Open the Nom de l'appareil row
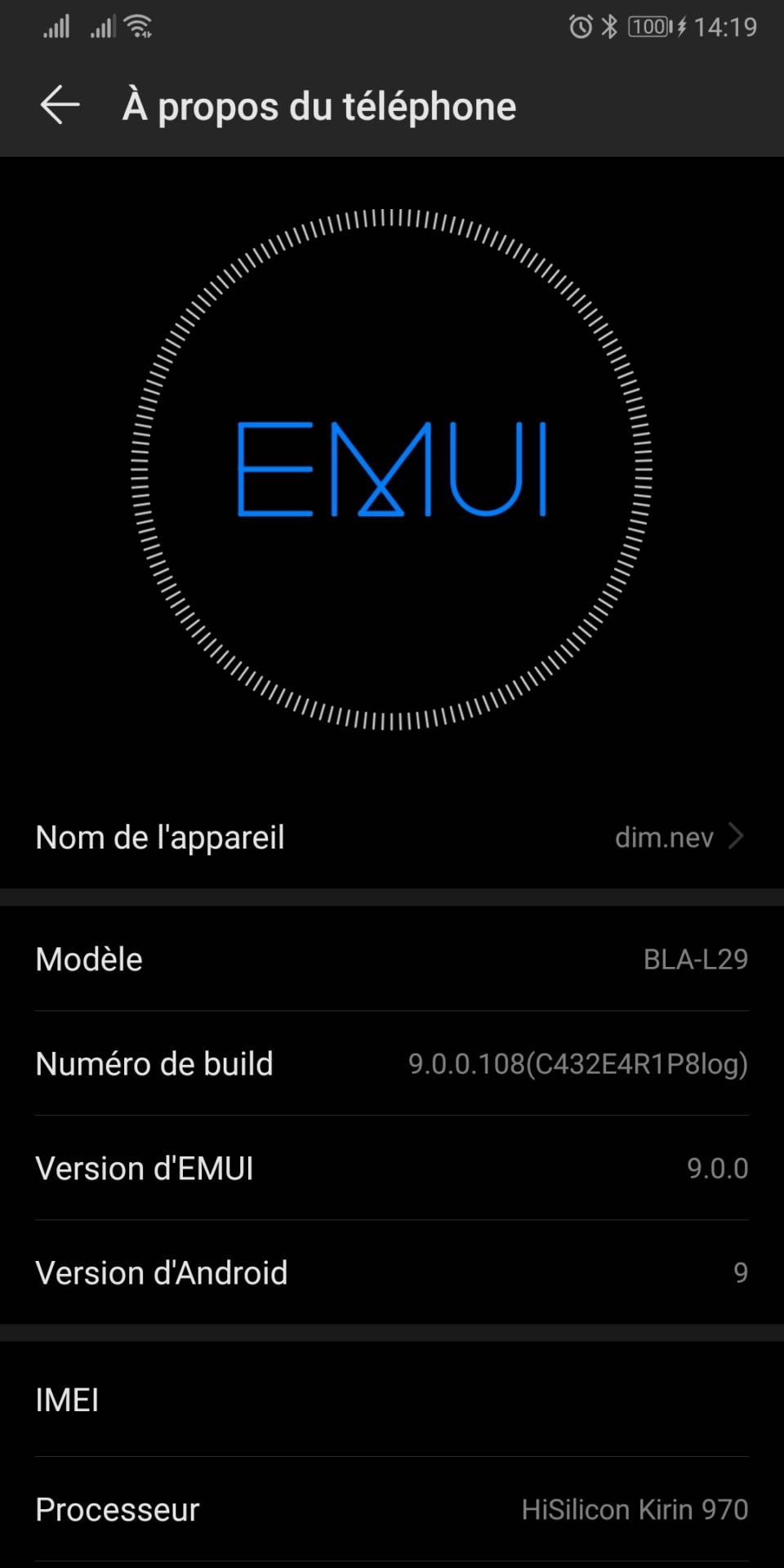This screenshot has height=1568, width=784. 392,837
